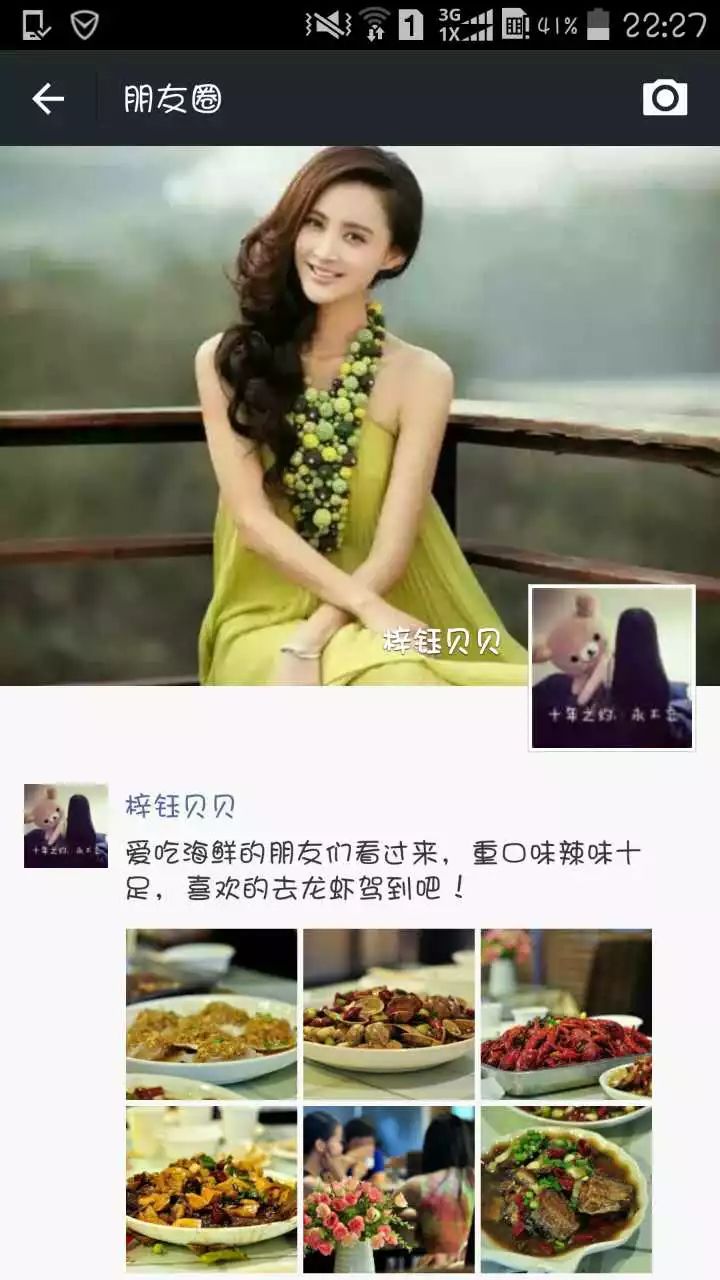Go back from 朋友圈

pyautogui.click(x=47, y=98)
